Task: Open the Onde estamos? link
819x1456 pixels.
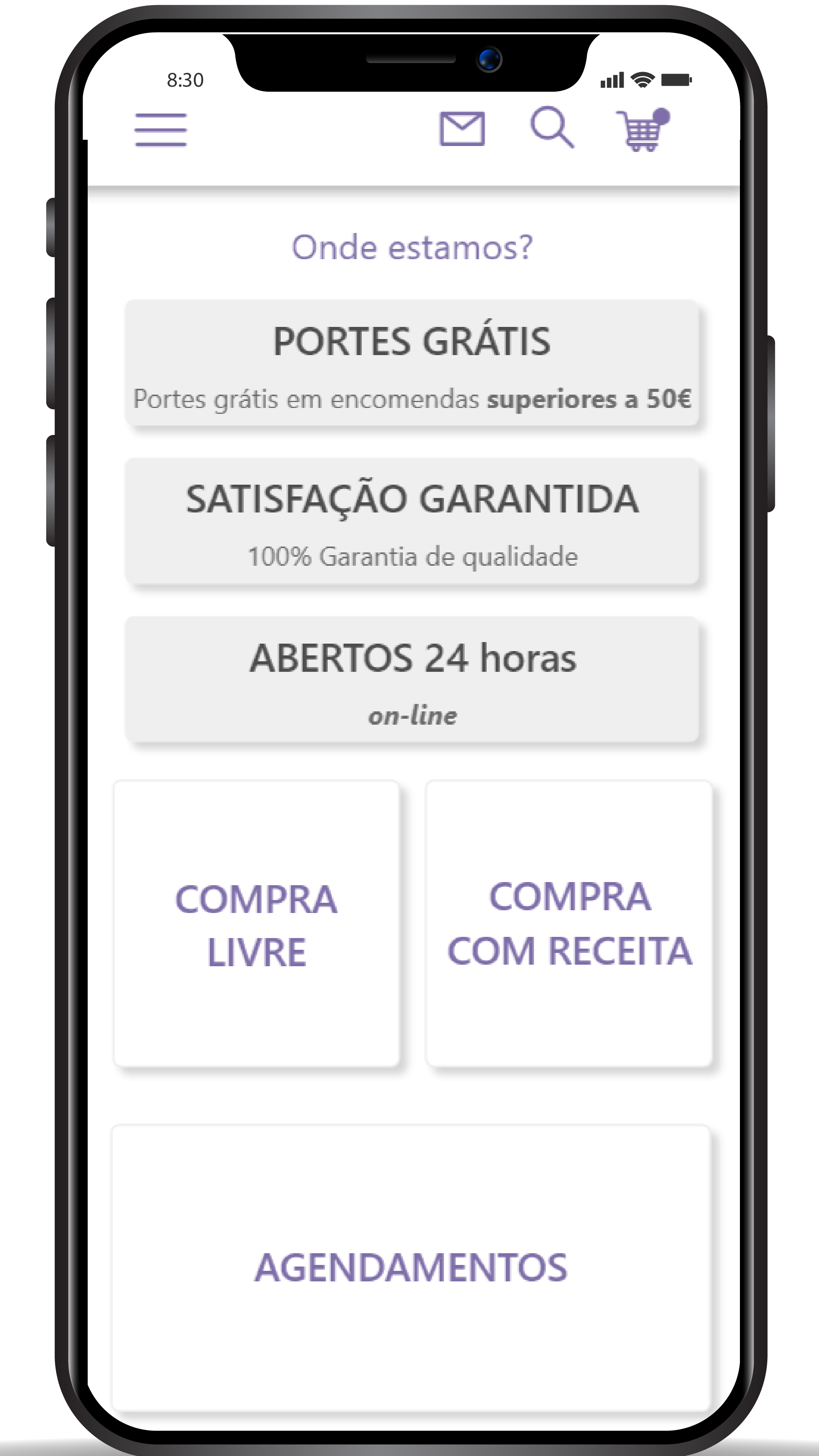Action: pyautogui.click(x=412, y=247)
